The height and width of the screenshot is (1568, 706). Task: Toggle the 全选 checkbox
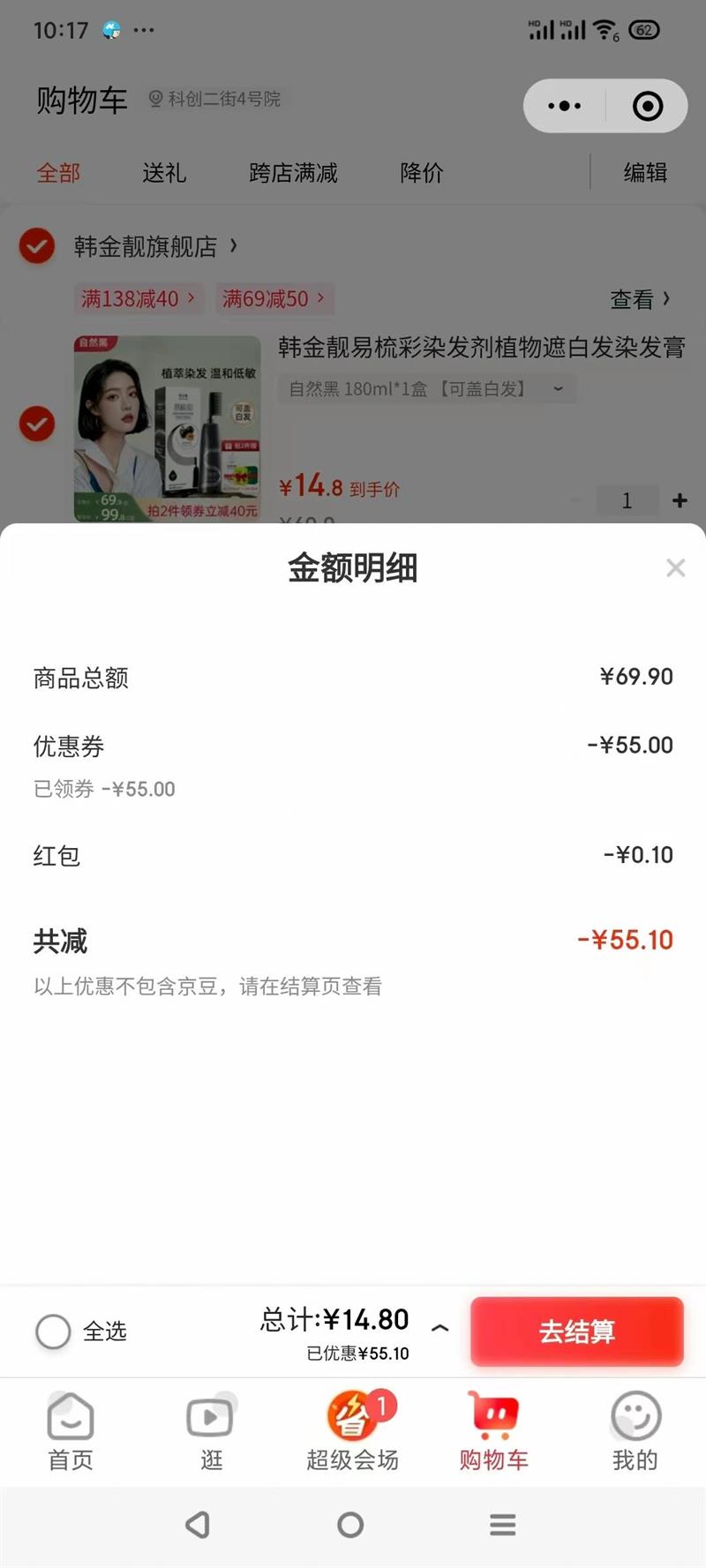[53, 1332]
